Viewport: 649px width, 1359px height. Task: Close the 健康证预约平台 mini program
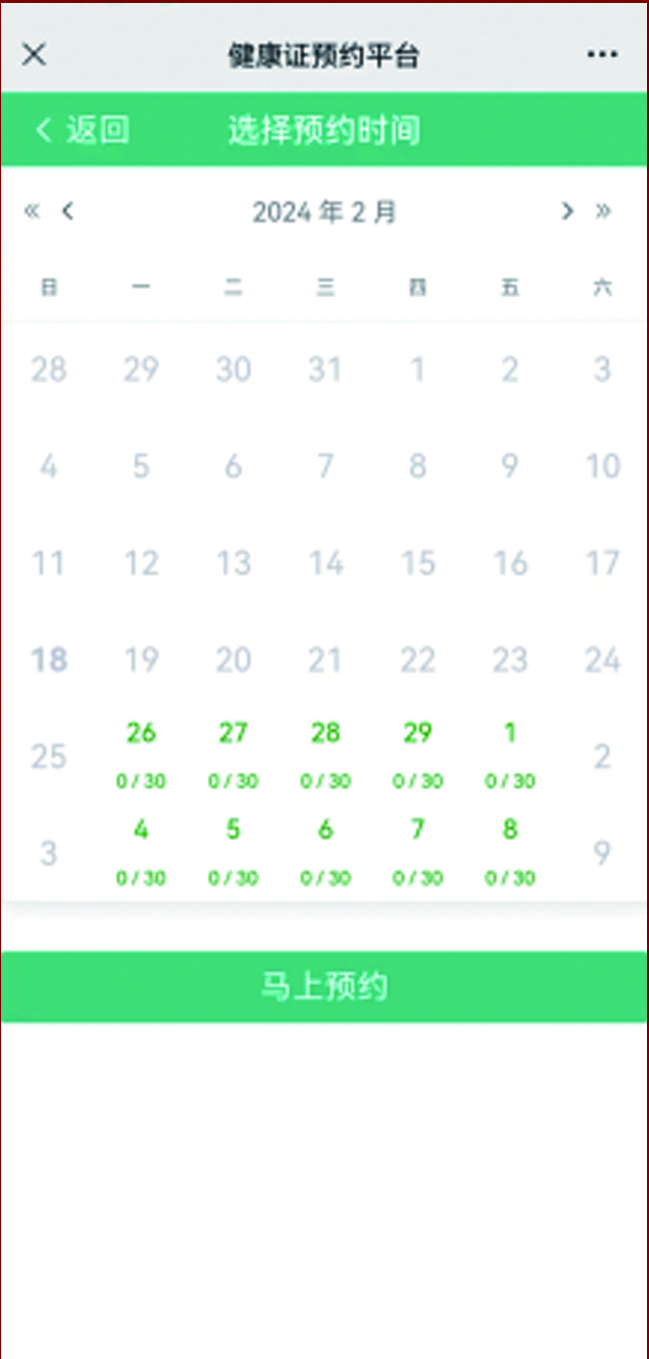(x=34, y=55)
